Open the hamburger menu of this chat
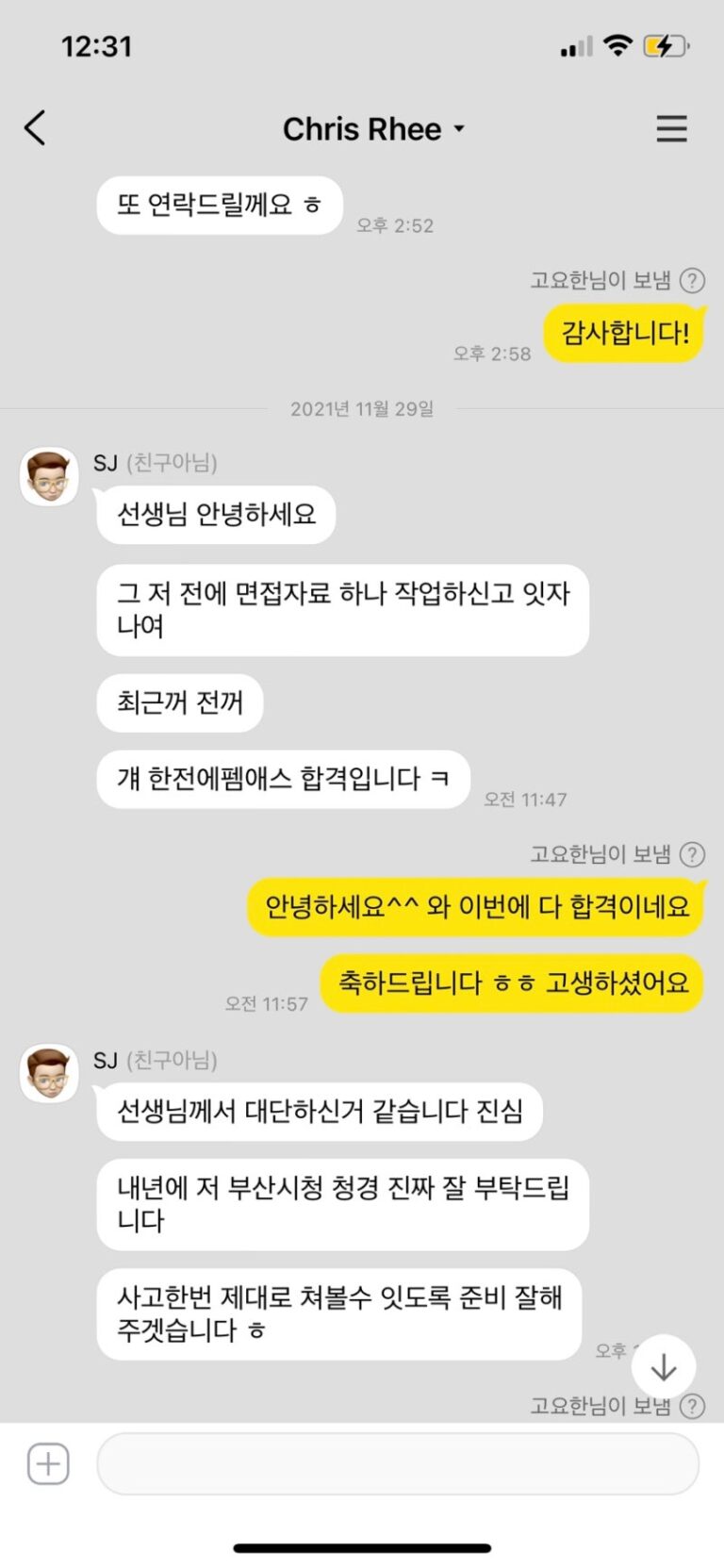The width and height of the screenshot is (724, 1568). point(671,128)
